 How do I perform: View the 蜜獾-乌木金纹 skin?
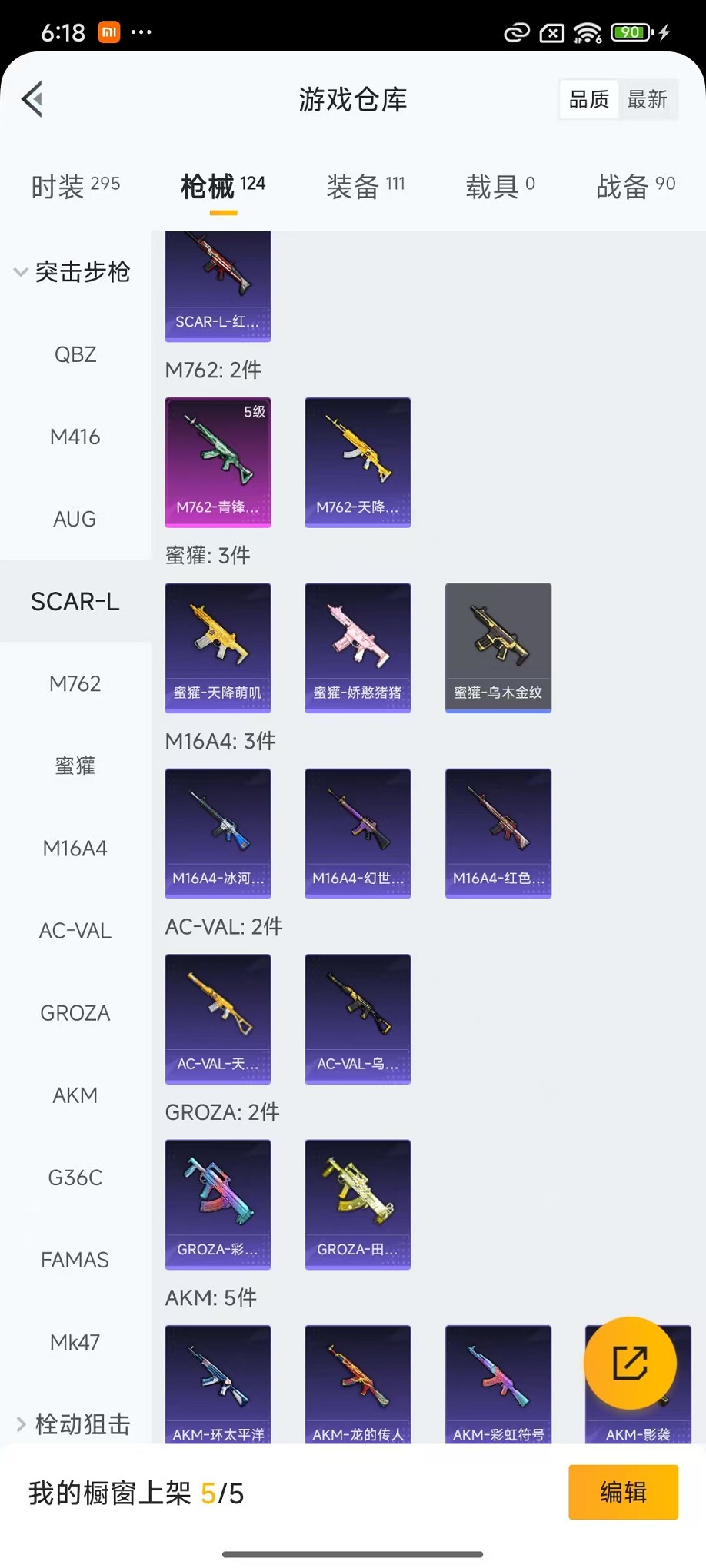[498, 647]
